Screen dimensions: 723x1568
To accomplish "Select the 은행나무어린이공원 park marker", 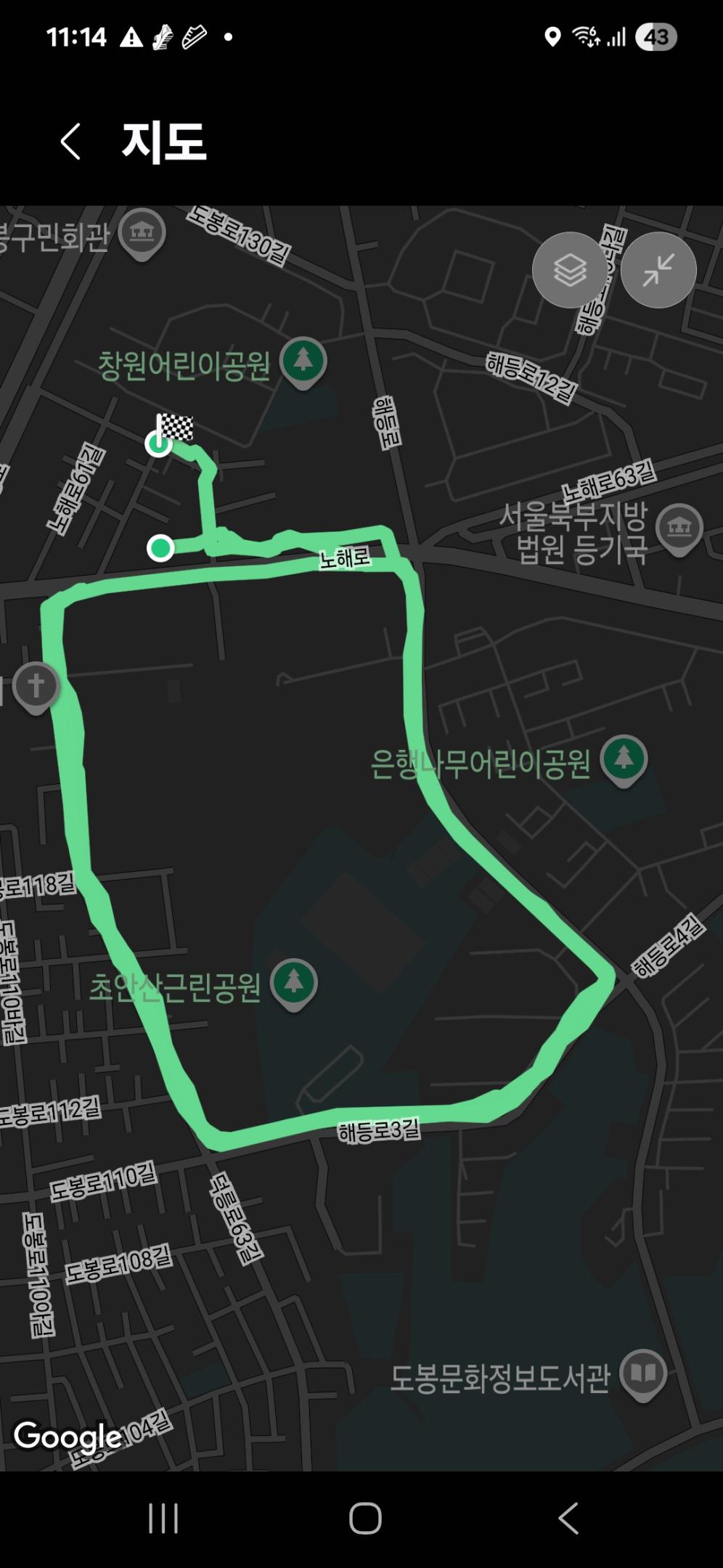I will click(624, 759).
